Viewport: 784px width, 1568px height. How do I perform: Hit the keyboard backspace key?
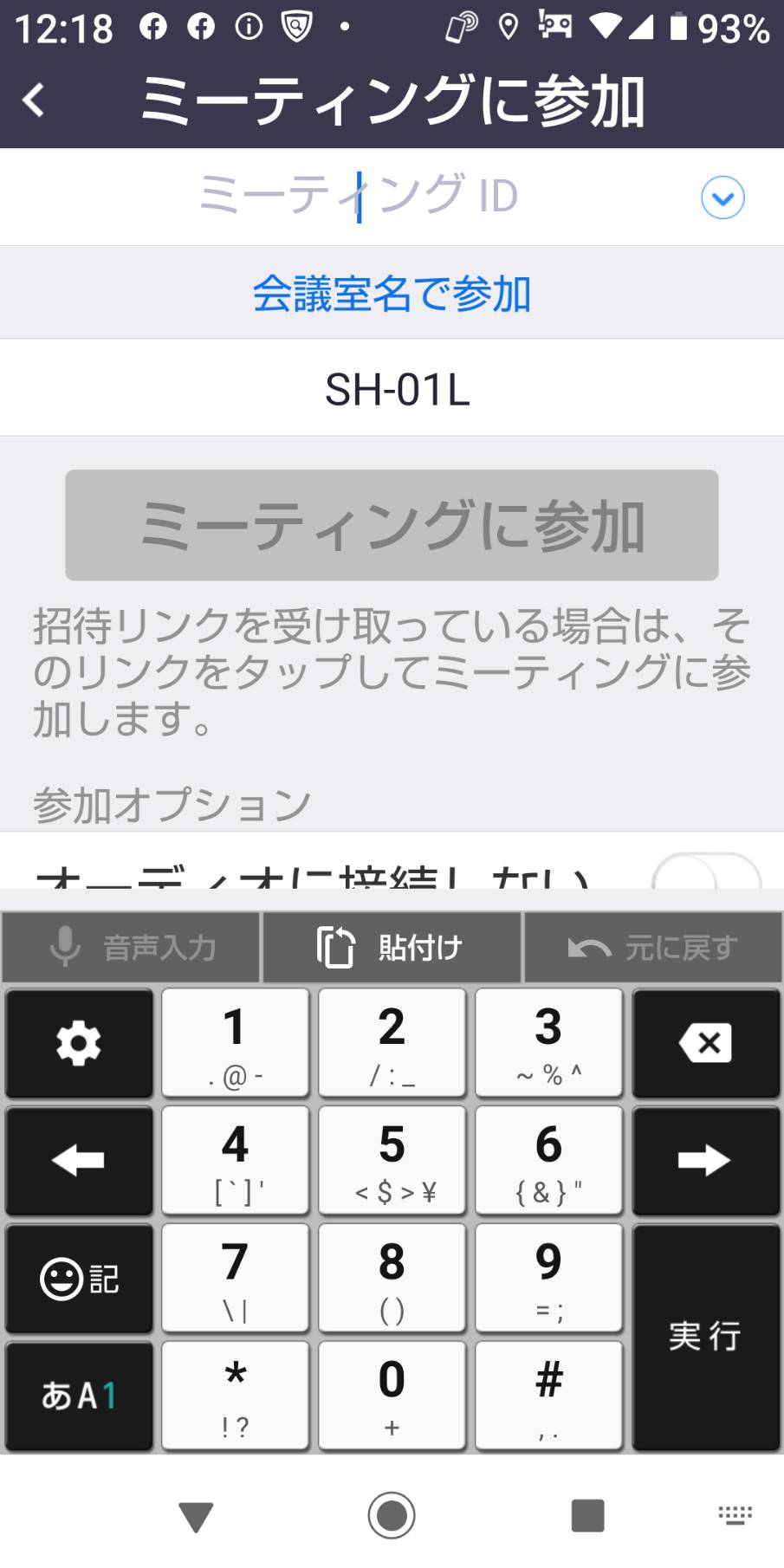click(x=706, y=1043)
